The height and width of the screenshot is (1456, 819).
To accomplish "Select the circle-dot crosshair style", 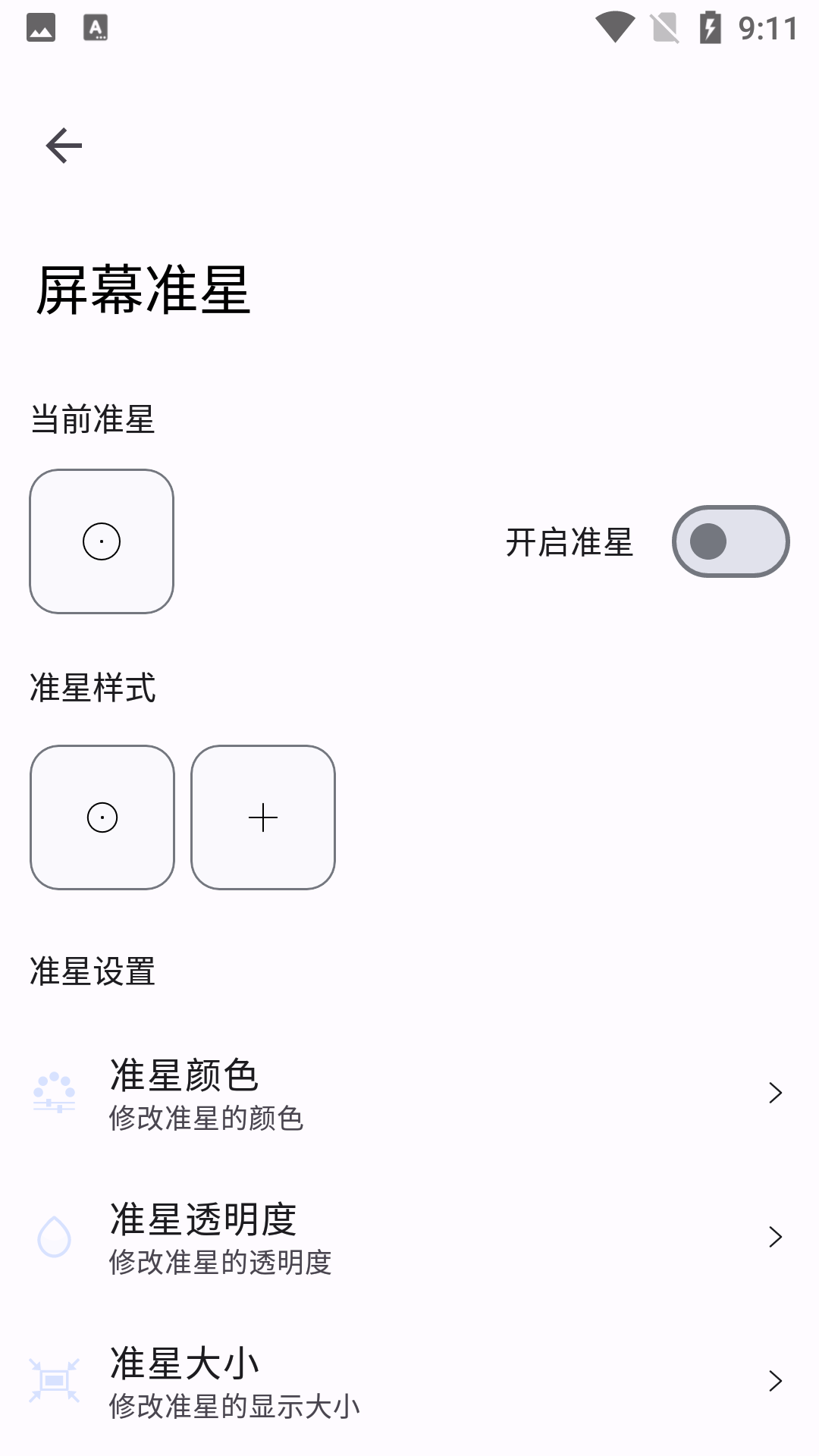I will (x=102, y=817).
